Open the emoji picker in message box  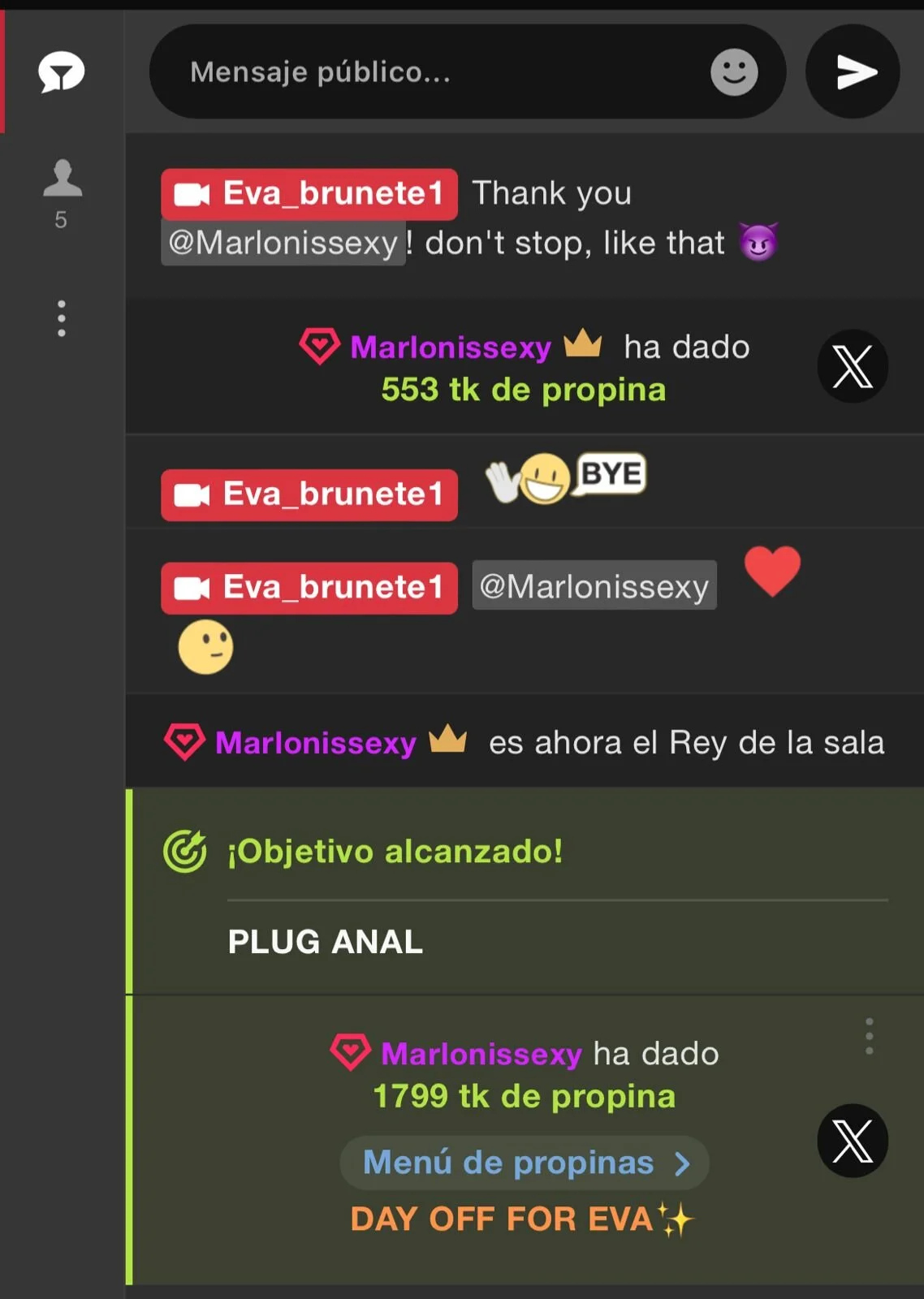tap(734, 72)
